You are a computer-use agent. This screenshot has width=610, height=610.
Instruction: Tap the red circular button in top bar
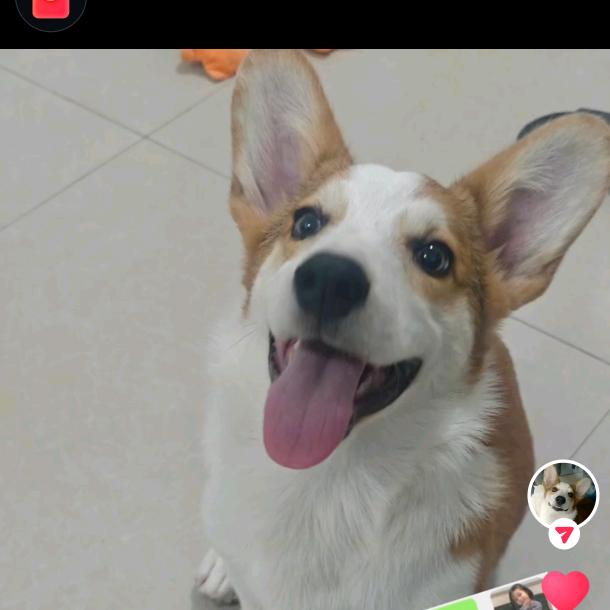51,7
